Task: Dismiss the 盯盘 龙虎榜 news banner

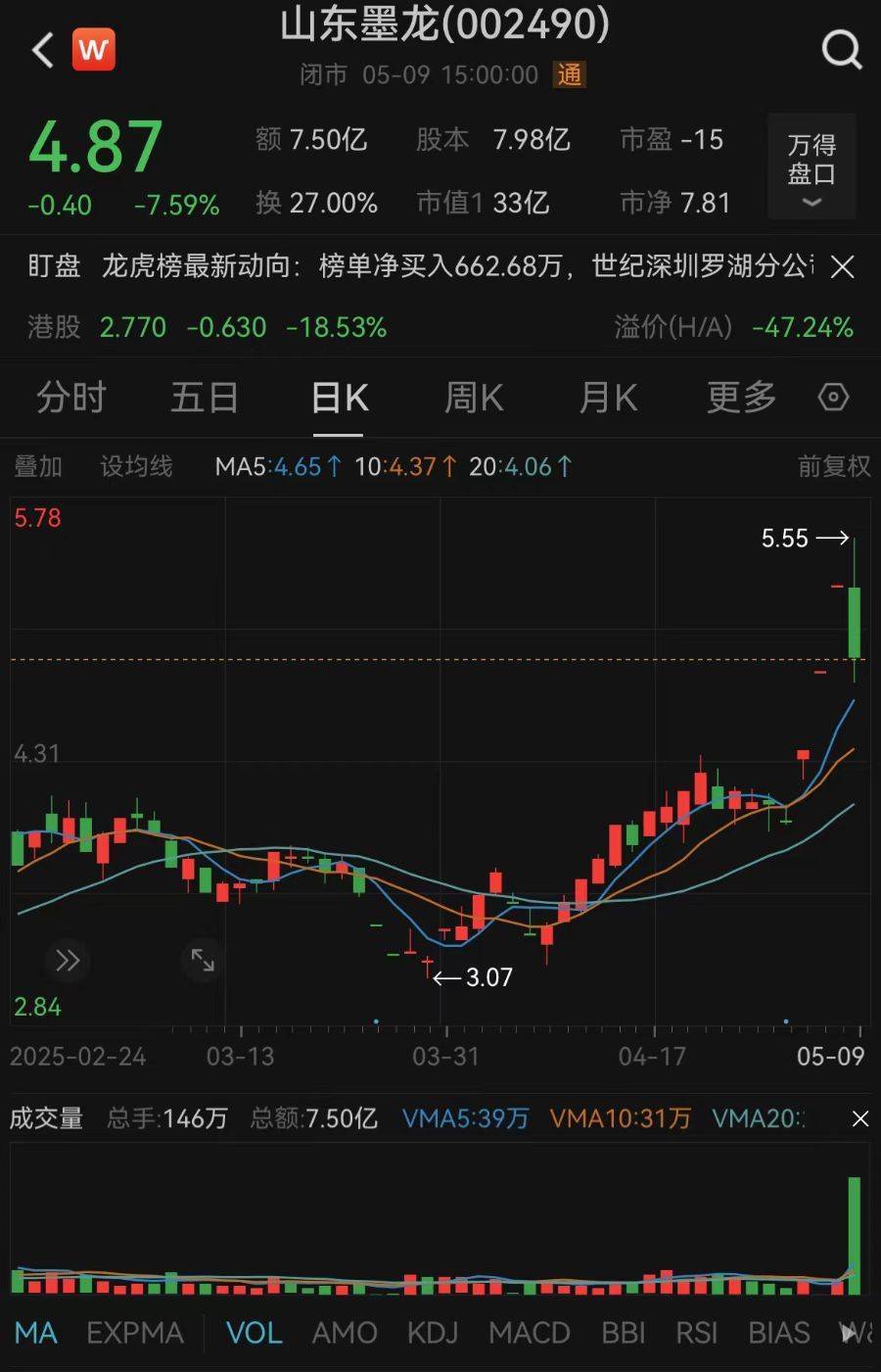Action: pyautogui.click(x=842, y=266)
